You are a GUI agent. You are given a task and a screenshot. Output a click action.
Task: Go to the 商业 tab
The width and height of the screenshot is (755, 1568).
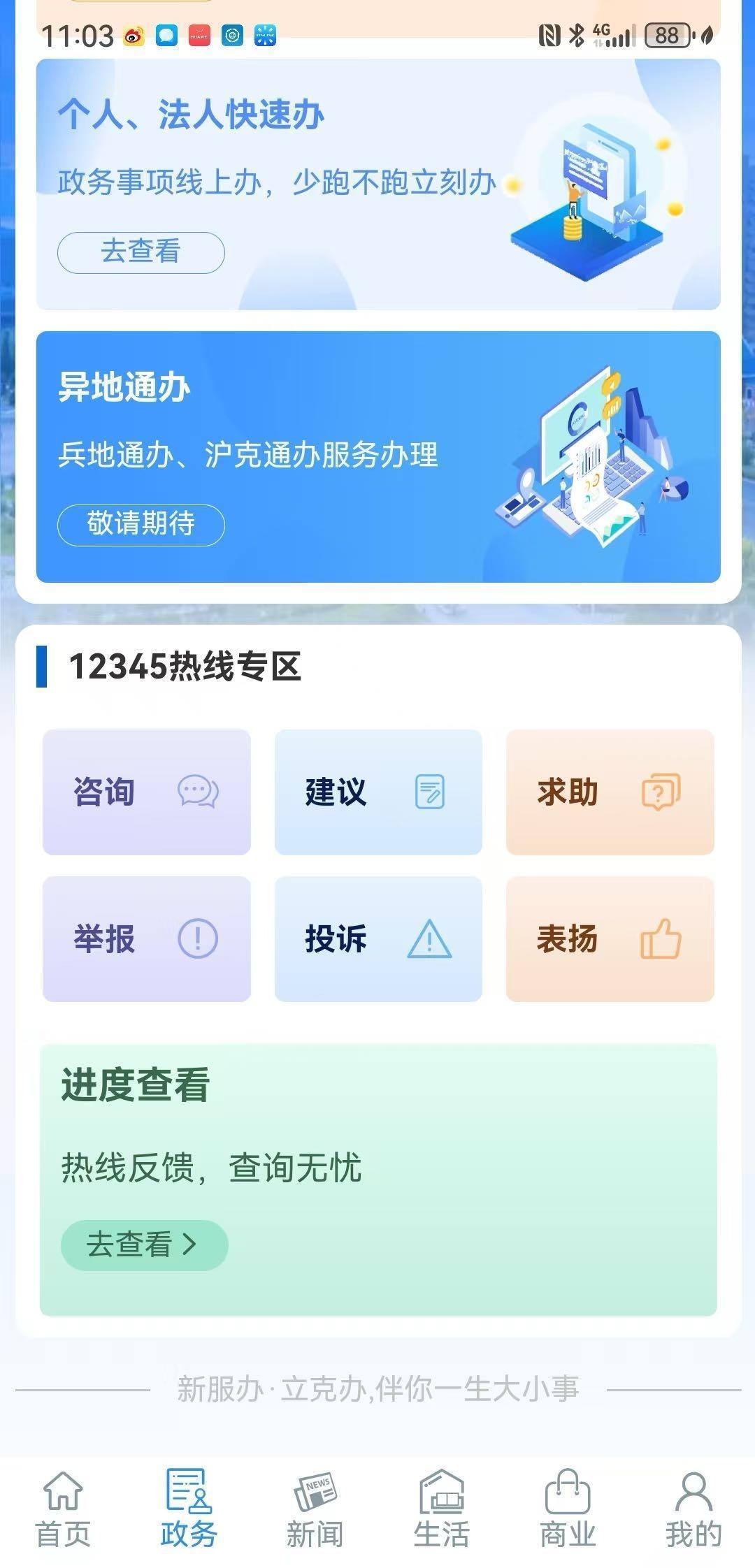(x=567, y=1509)
